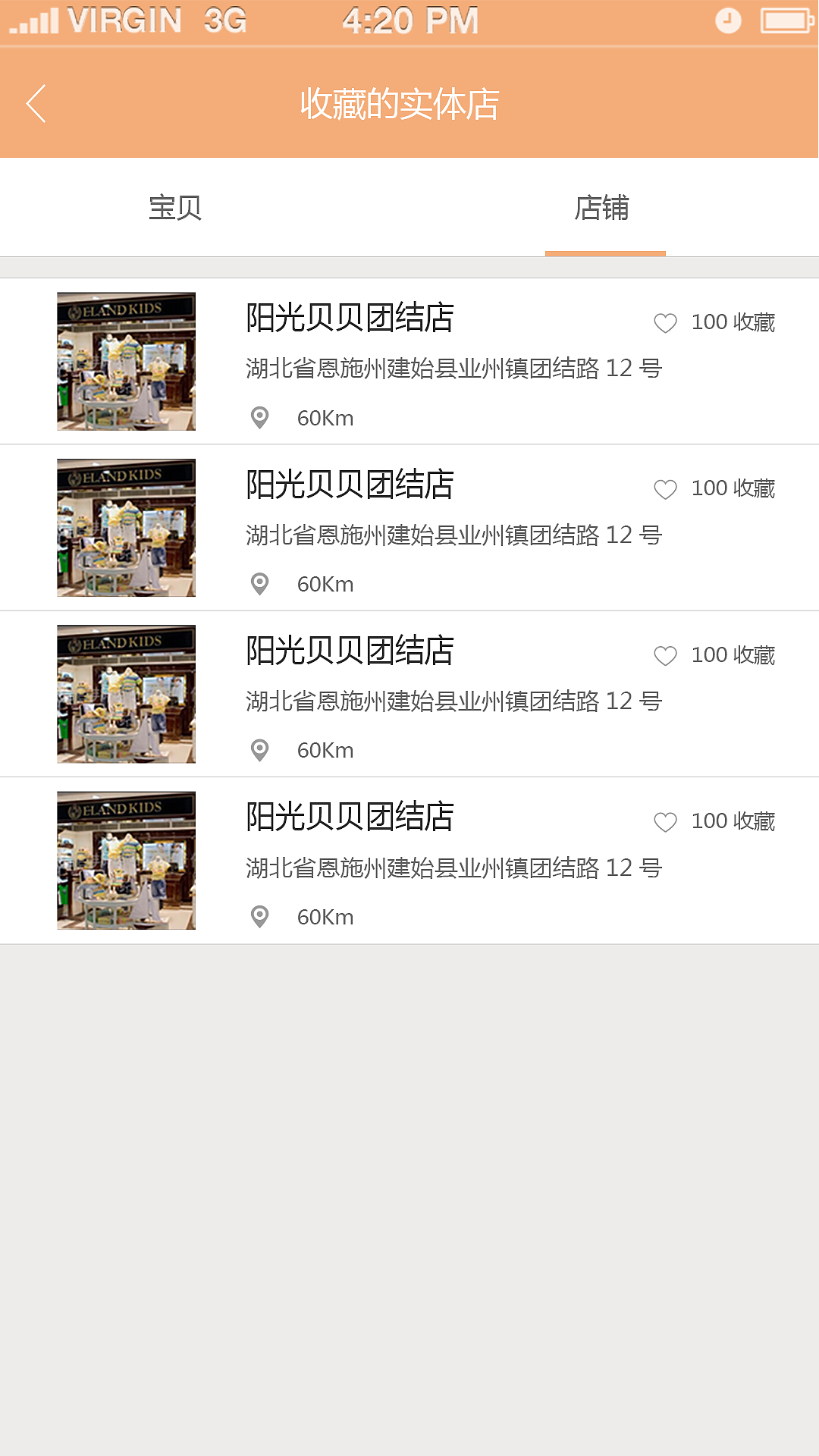Tap the location pin on the second store entry
This screenshot has height=1456, width=819.
click(259, 584)
